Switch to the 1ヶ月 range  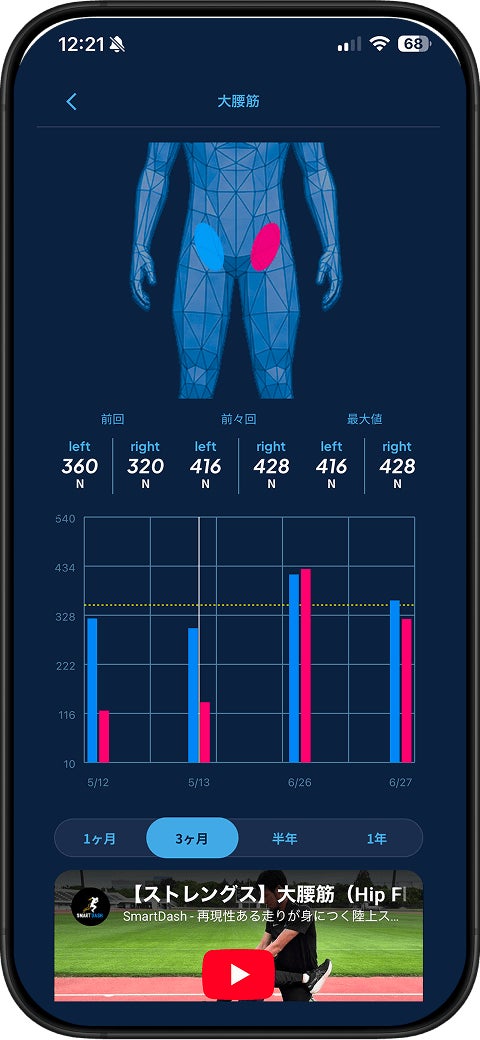tap(99, 838)
